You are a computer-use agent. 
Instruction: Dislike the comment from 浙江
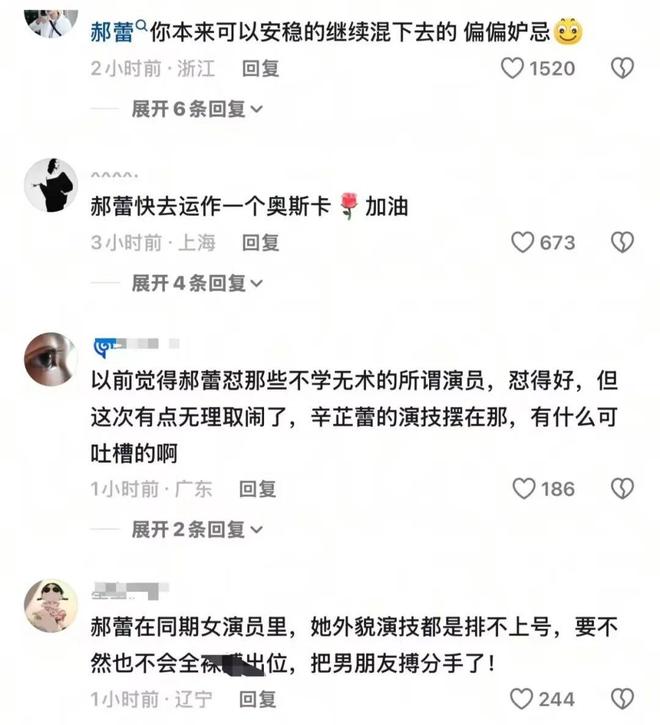(622, 68)
